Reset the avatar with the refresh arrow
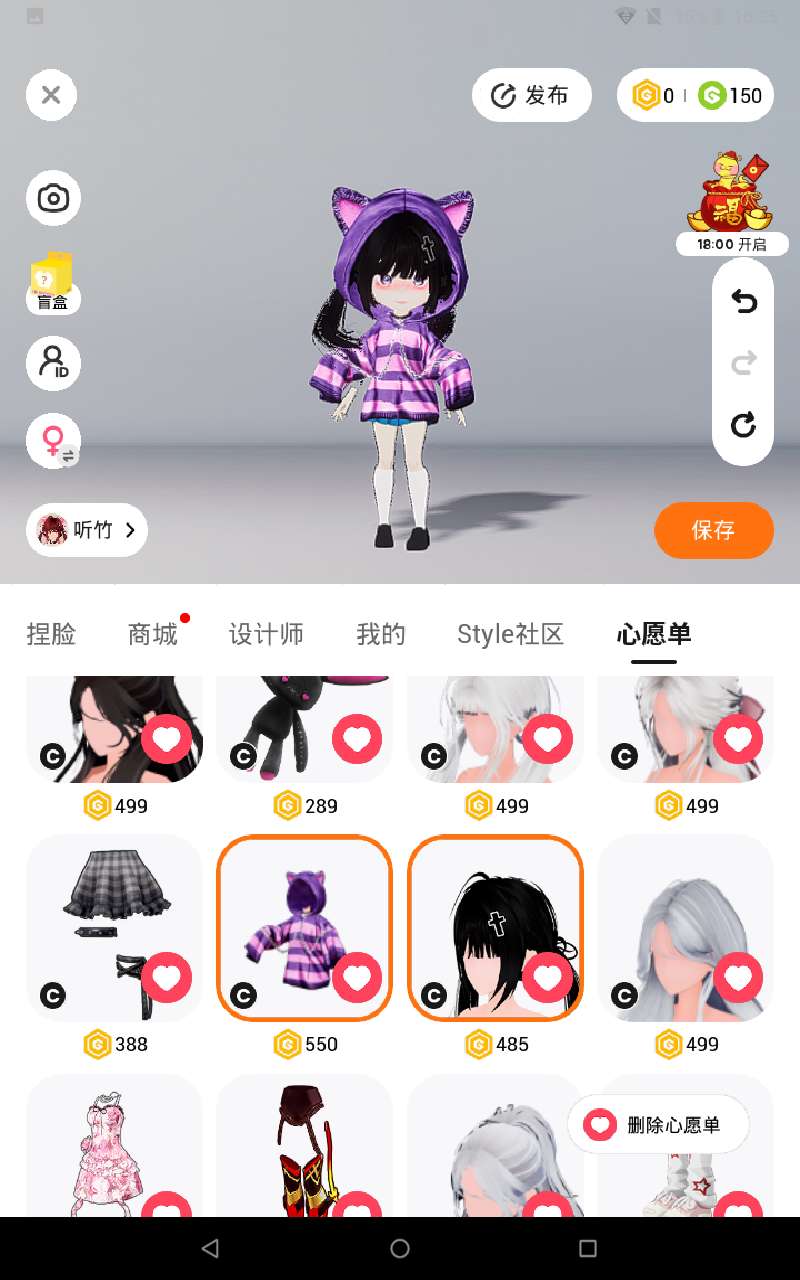This screenshot has height=1280, width=800. [743, 425]
